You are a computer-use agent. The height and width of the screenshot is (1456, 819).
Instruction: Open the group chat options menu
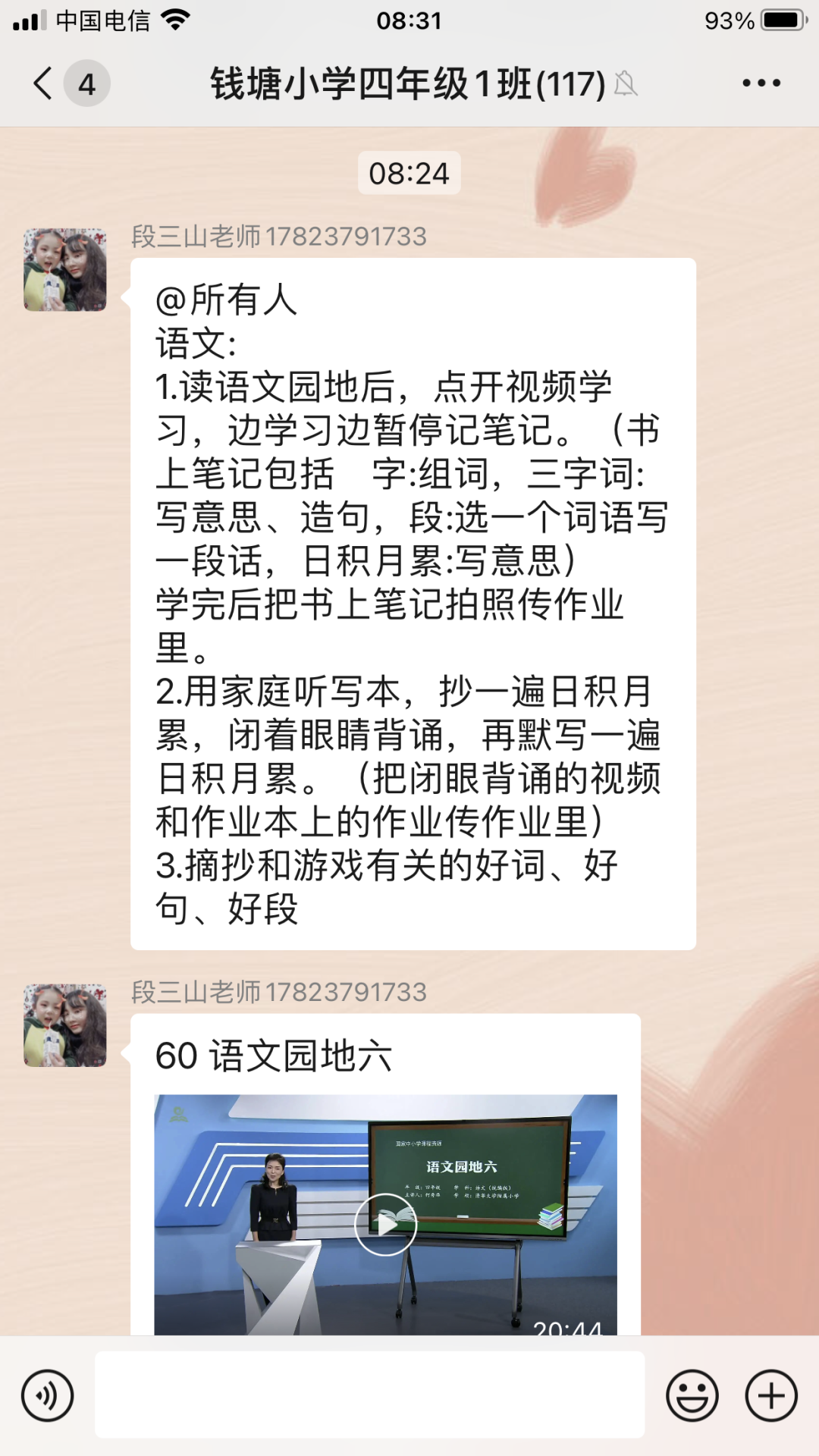(x=761, y=83)
